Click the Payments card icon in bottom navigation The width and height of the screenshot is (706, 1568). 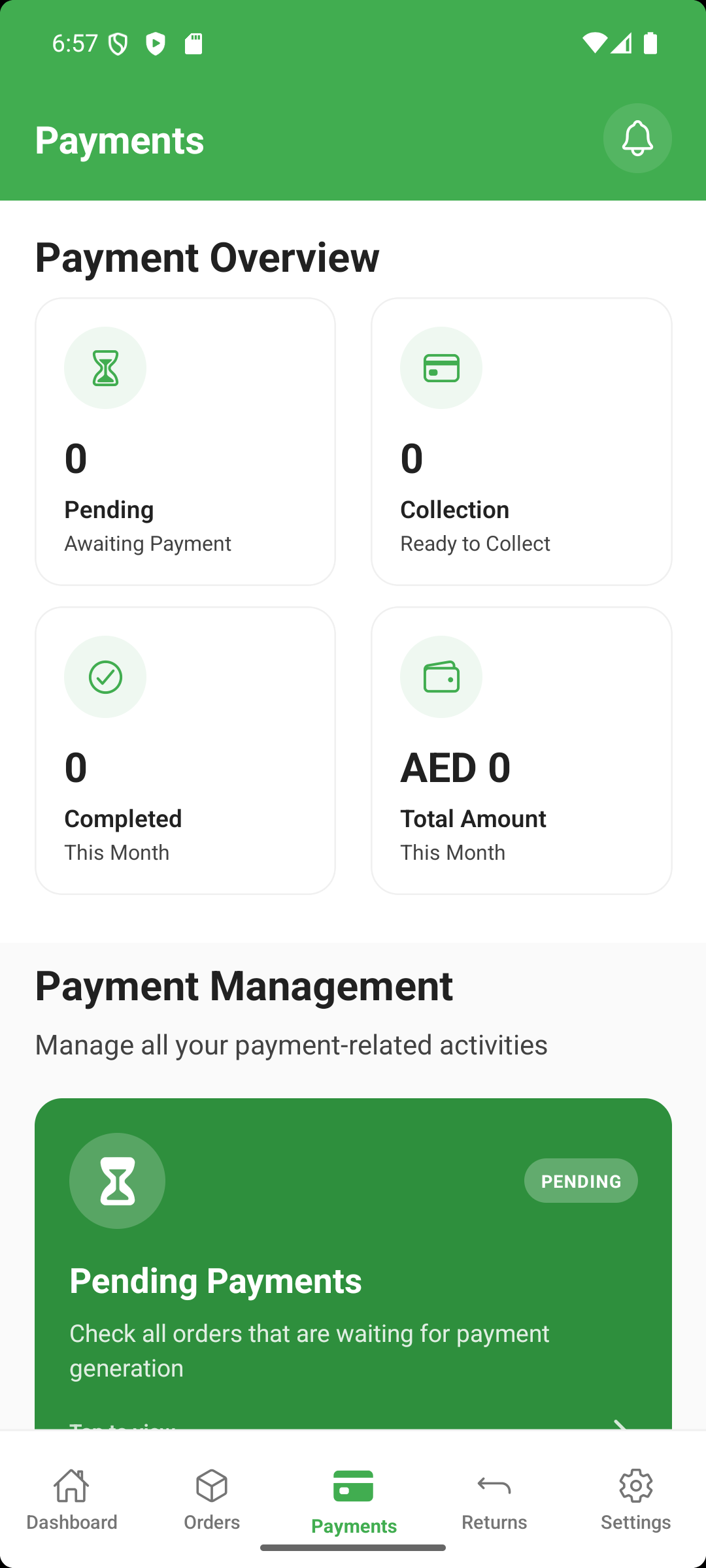[x=353, y=1486]
